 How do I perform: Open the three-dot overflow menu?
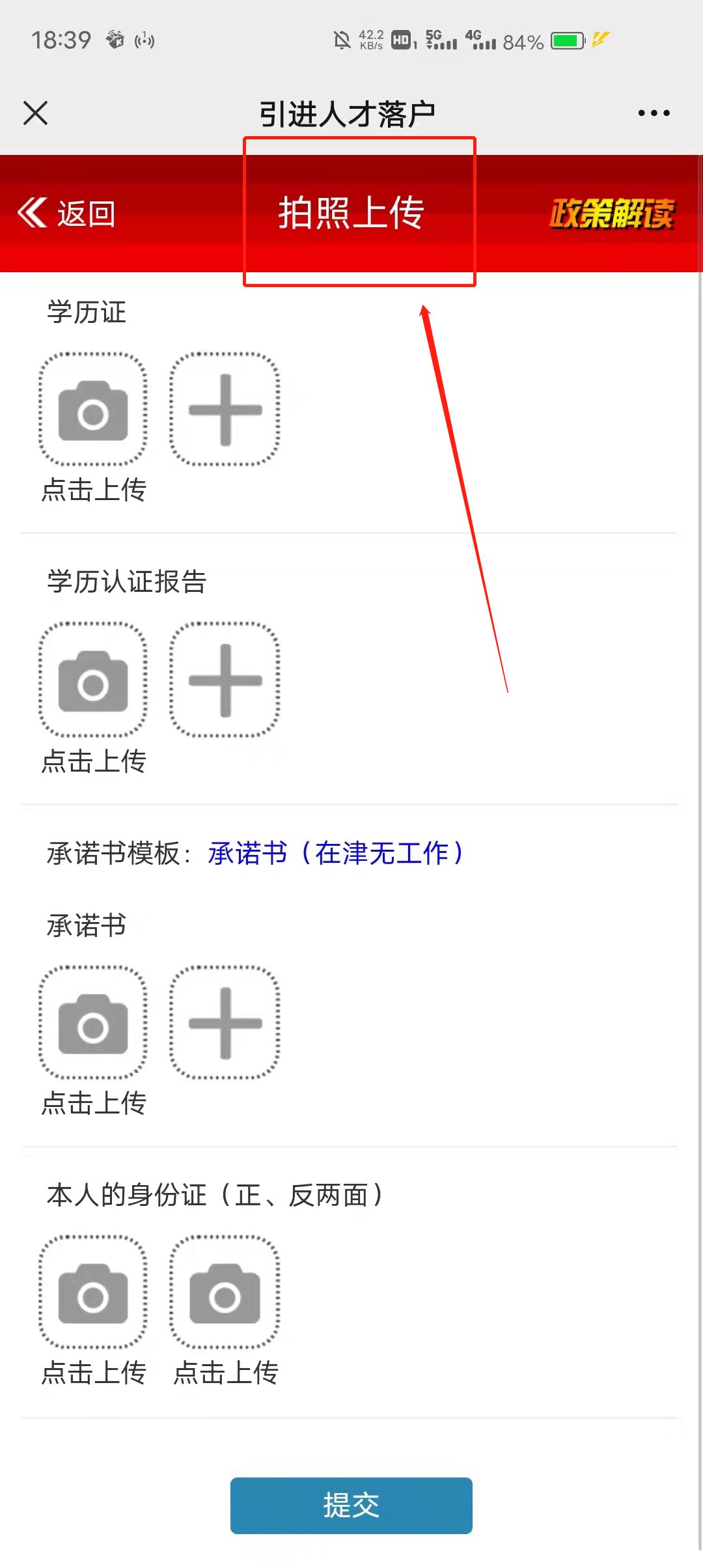[654, 113]
